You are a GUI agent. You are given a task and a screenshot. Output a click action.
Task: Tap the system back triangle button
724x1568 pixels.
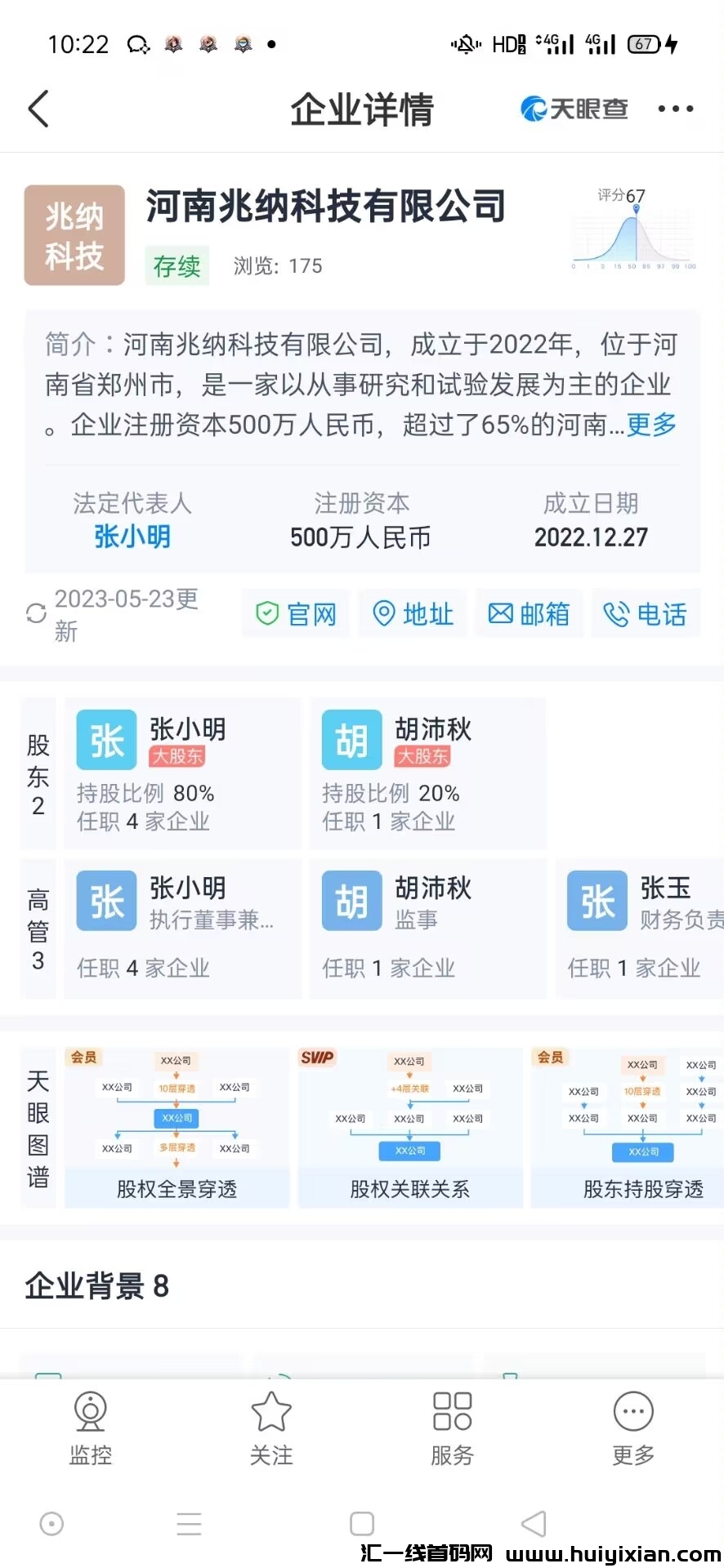[x=534, y=1523]
